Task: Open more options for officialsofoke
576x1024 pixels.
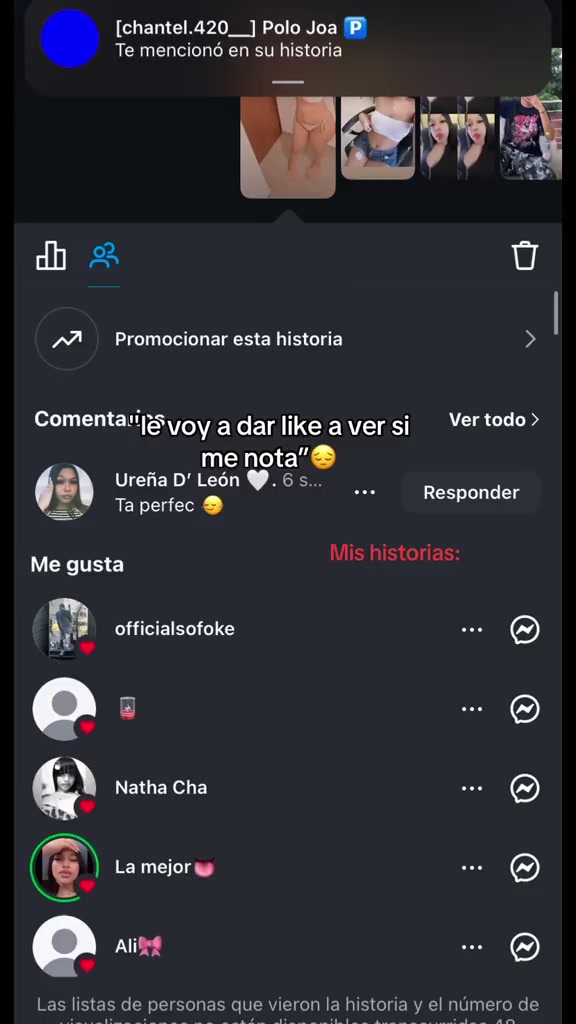Action: click(472, 630)
